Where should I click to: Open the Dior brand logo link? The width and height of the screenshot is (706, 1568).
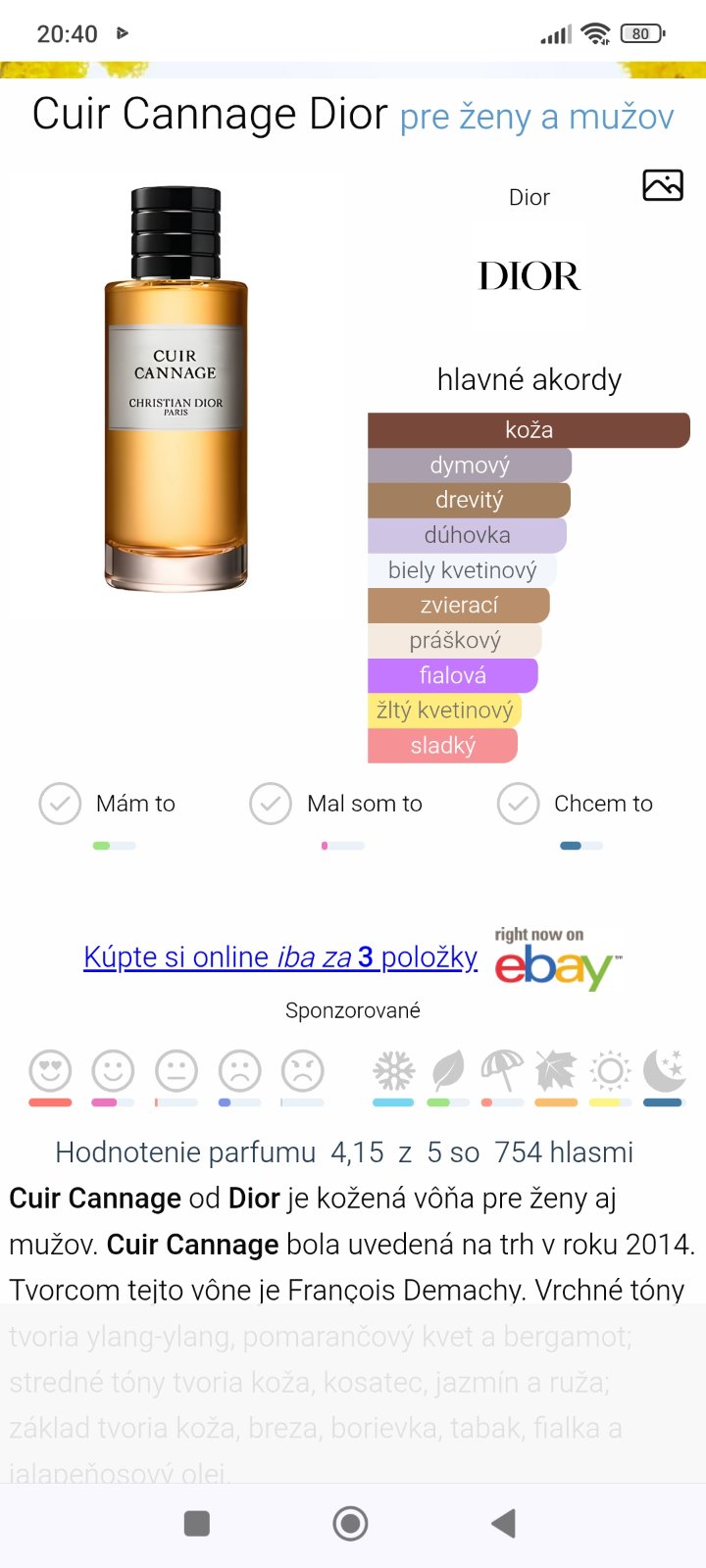click(529, 276)
